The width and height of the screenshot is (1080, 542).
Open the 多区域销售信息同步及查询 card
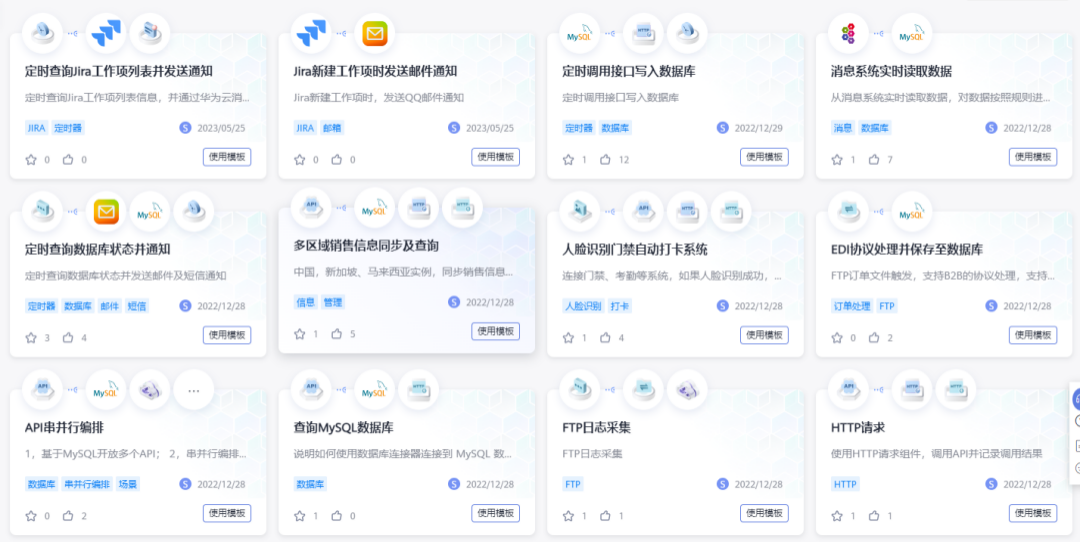[366, 246]
